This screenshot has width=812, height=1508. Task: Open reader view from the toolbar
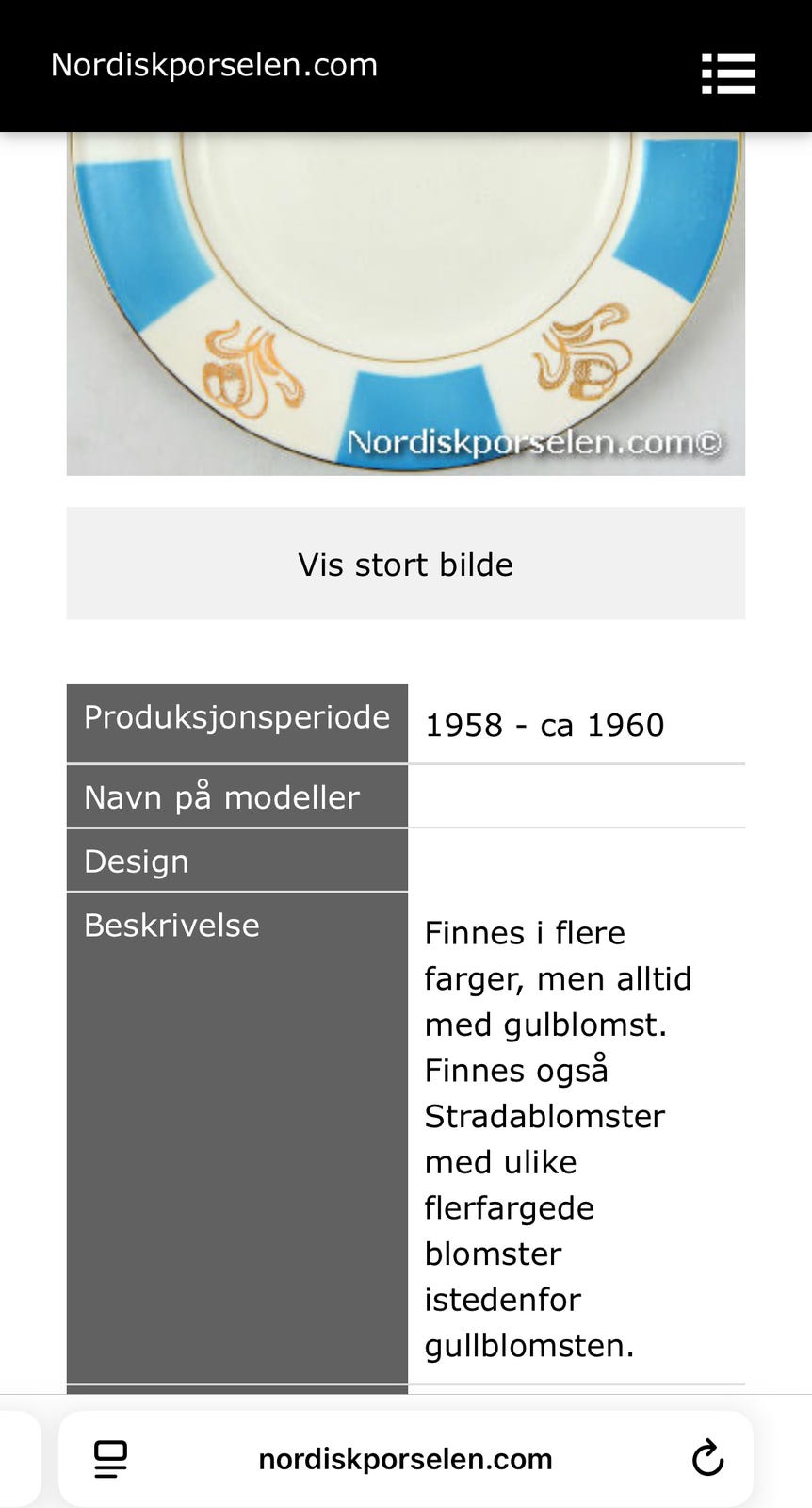[110, 1457]
